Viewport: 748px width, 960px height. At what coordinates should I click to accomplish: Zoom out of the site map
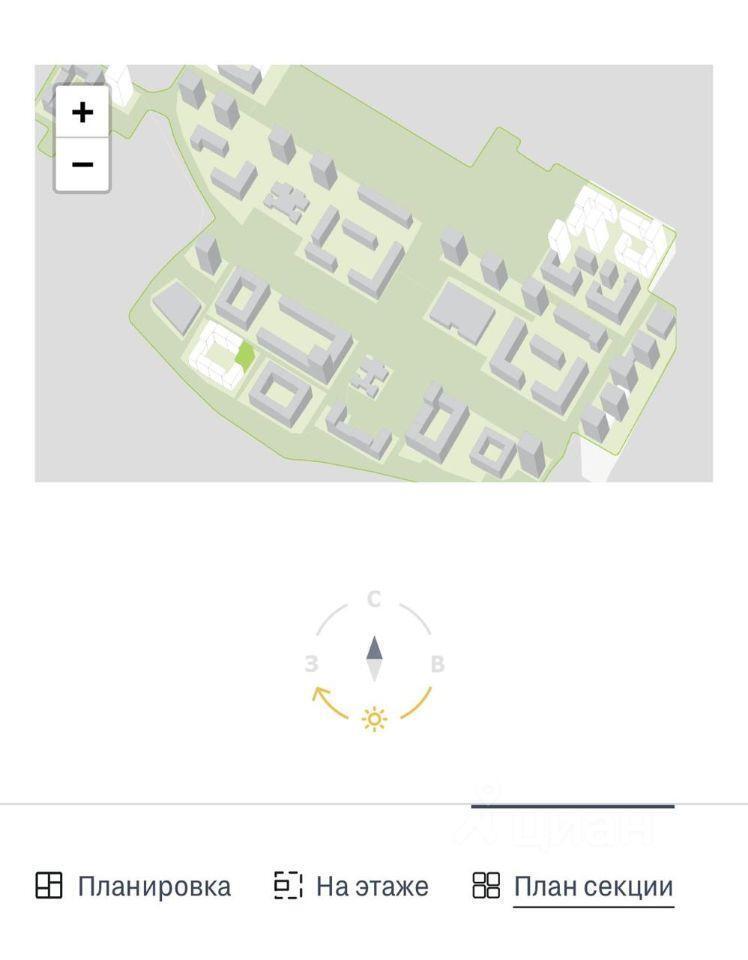82,164
